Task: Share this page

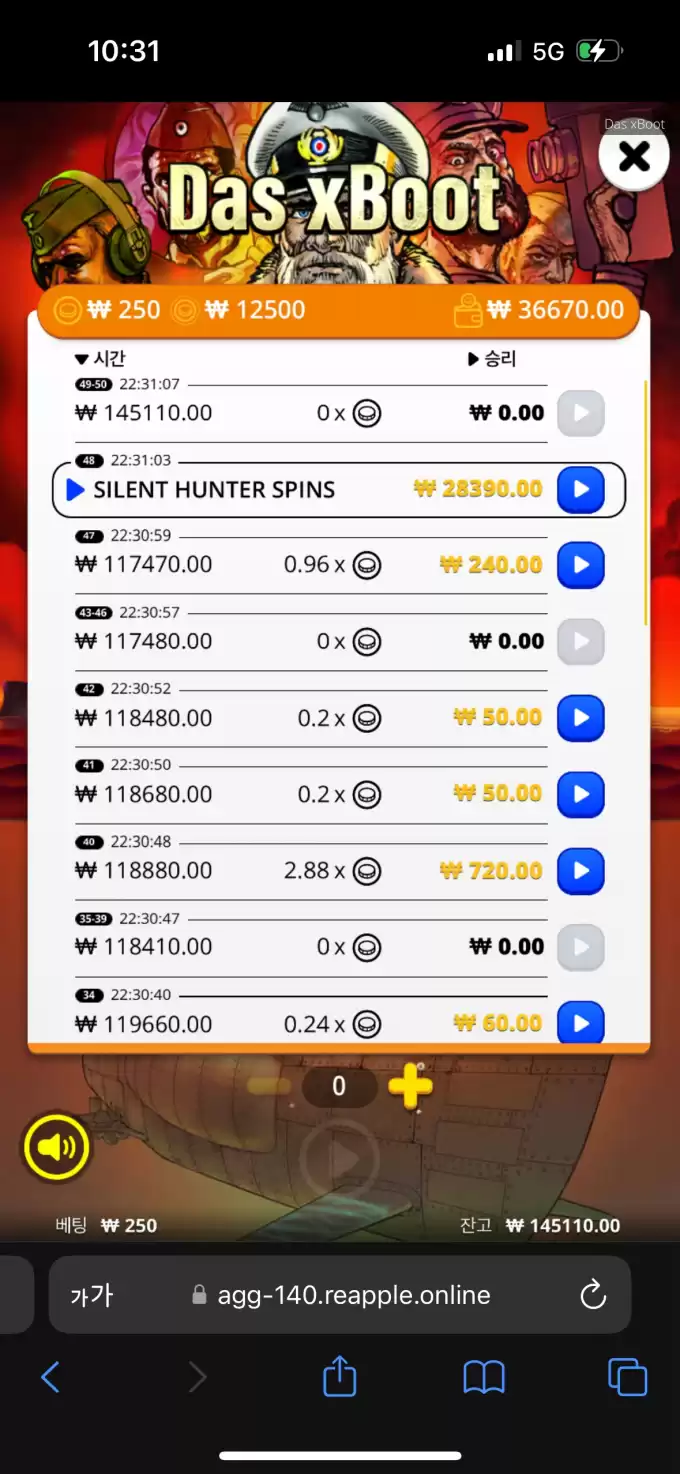Action: coord(340,1377)
